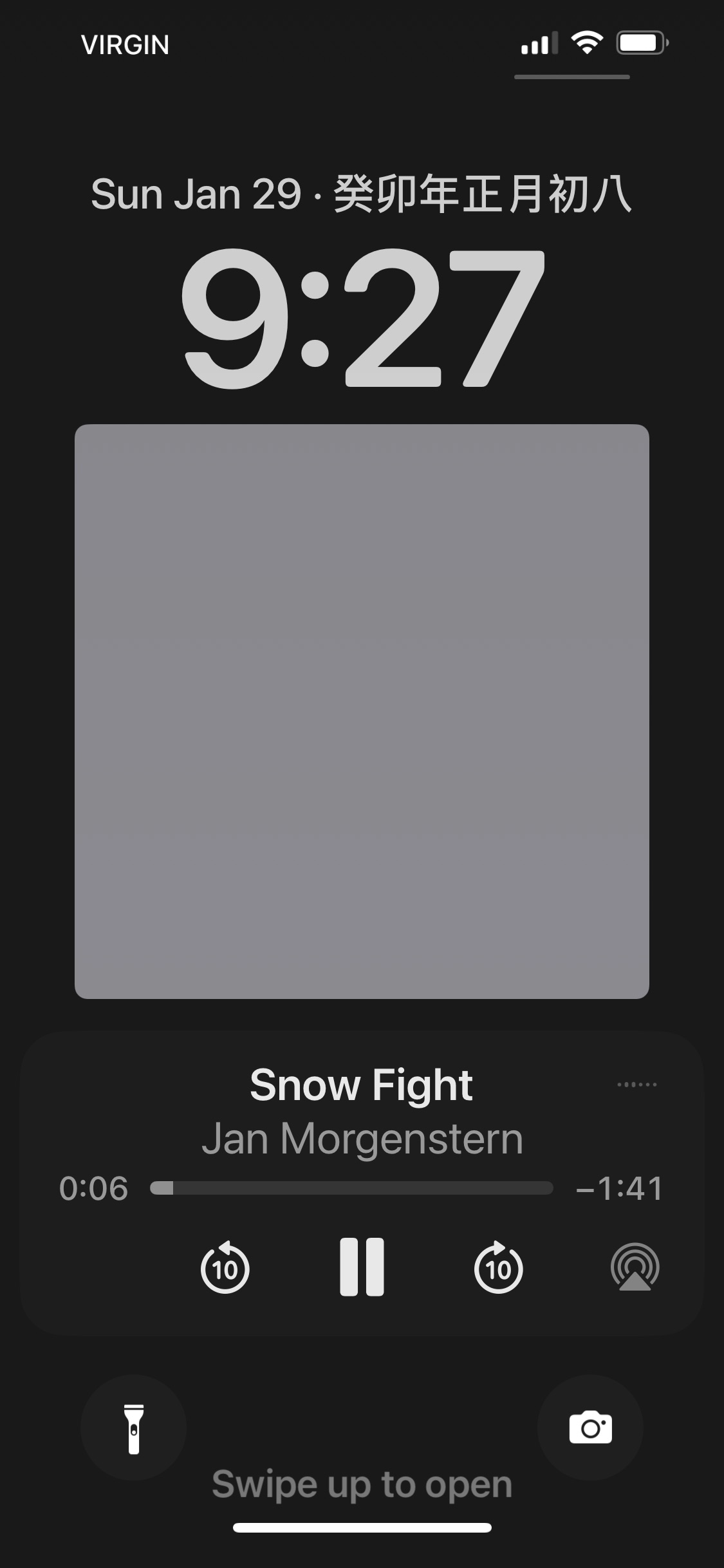Turn on the flashlight
This screenshot has height=1568, width=724.
pyautogui.click(x=134, y=1428)
